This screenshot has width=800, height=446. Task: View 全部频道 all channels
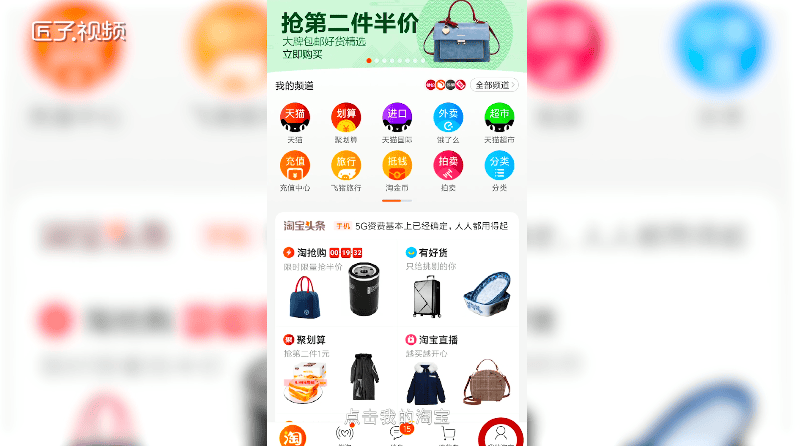pyautogui.click(x=496, y=85)
